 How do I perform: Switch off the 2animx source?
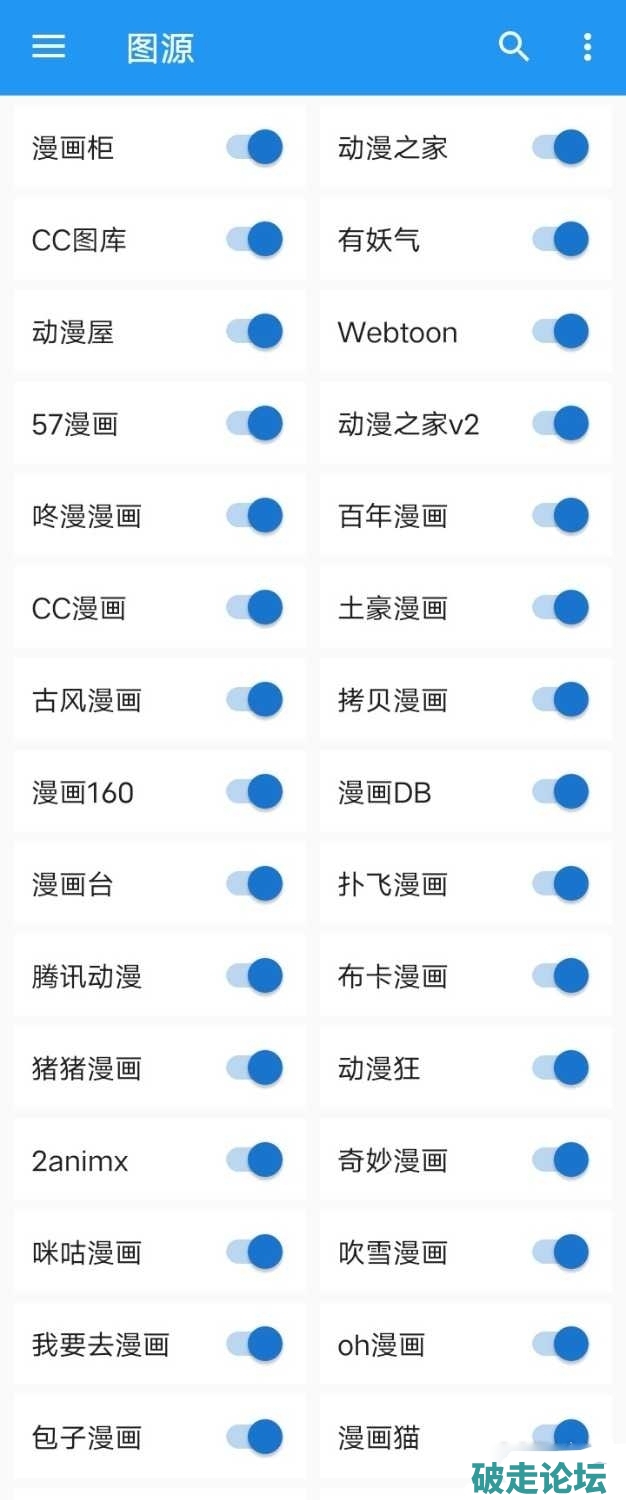pos(255,1160)
